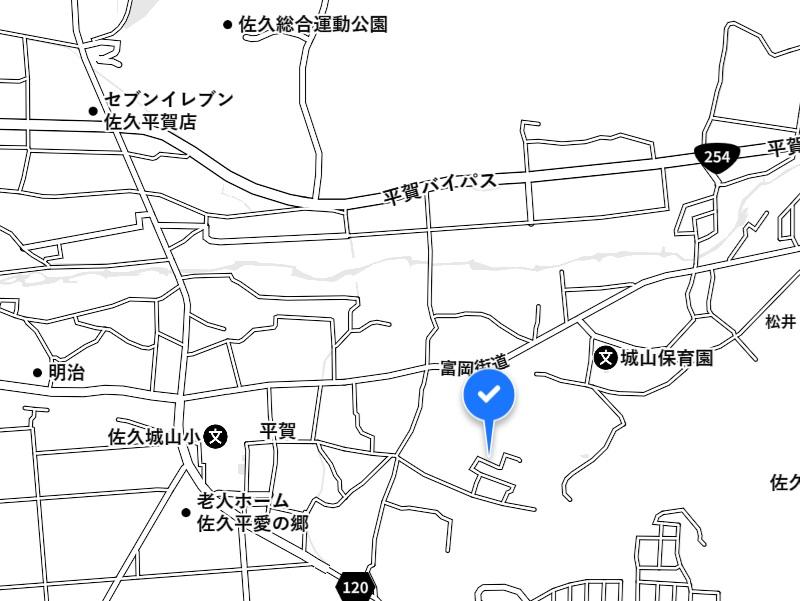Tap the blue checkmark location pin

pos(488,396)
